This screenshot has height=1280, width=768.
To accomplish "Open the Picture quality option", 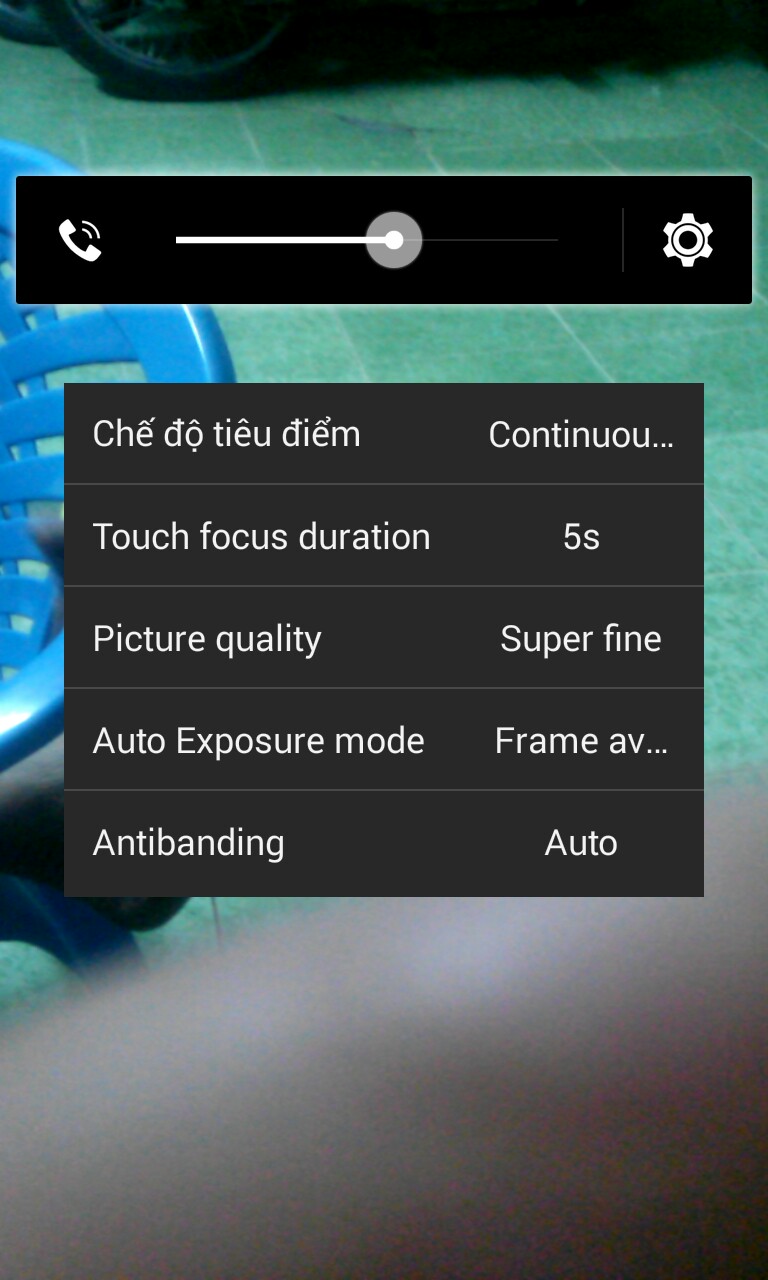I will [x=384, y=638].
